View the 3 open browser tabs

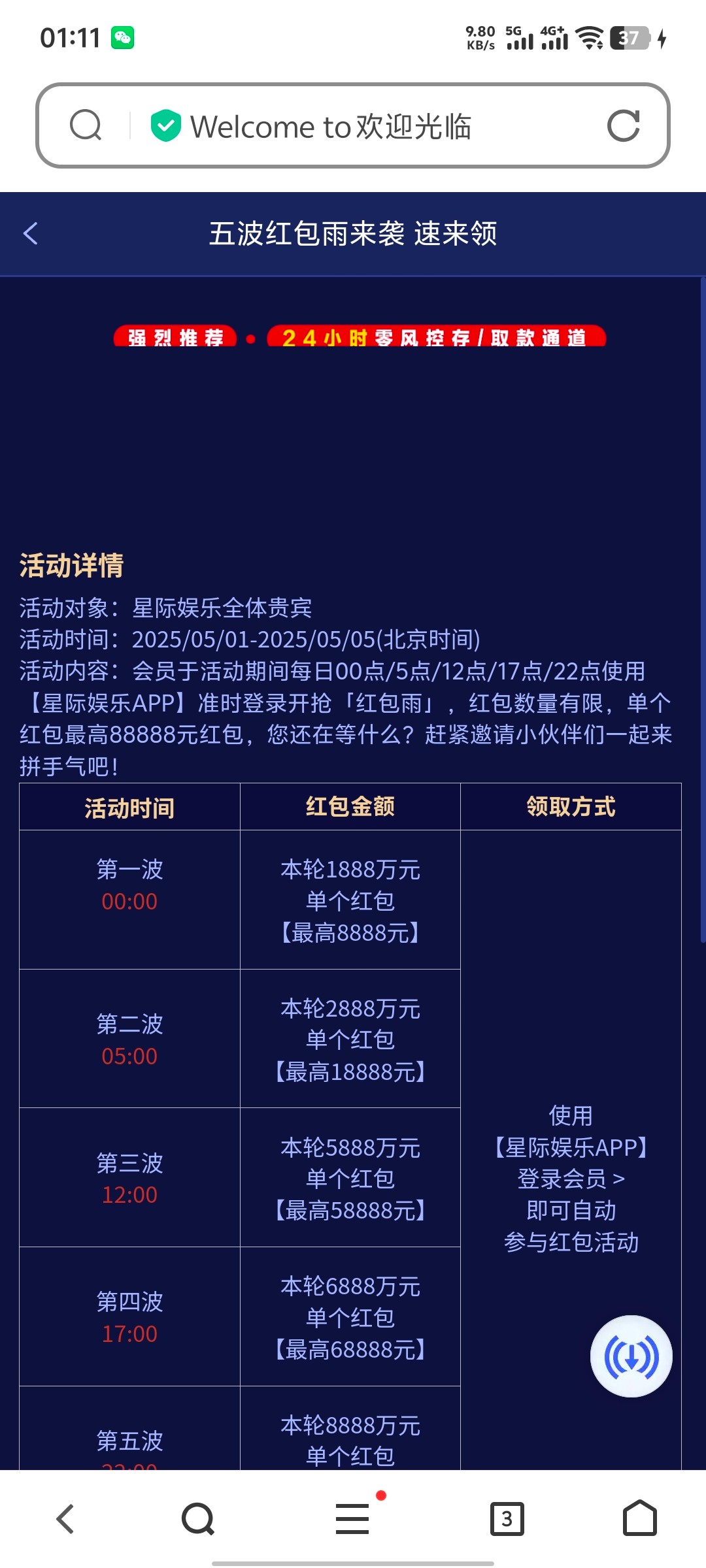click(x=507, y=1518)
